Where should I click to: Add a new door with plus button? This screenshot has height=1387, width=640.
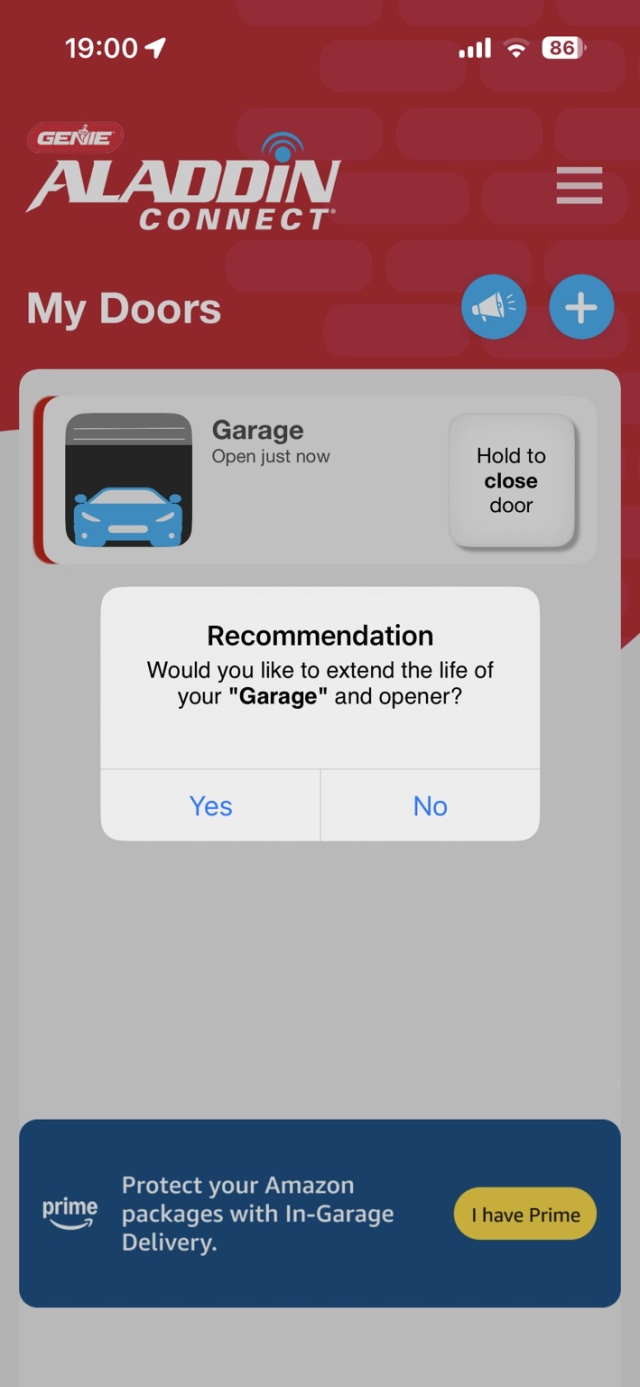pyautogui.click(x=581, y=307)
